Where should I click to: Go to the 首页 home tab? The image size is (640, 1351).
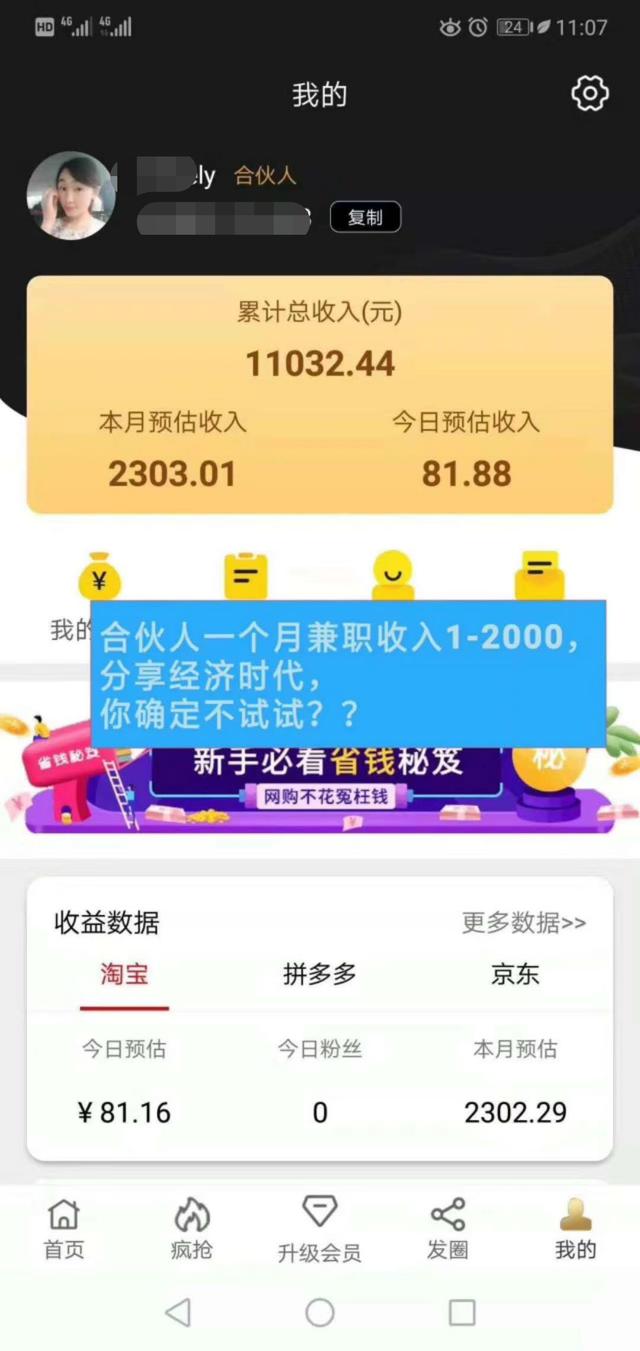64,1230
